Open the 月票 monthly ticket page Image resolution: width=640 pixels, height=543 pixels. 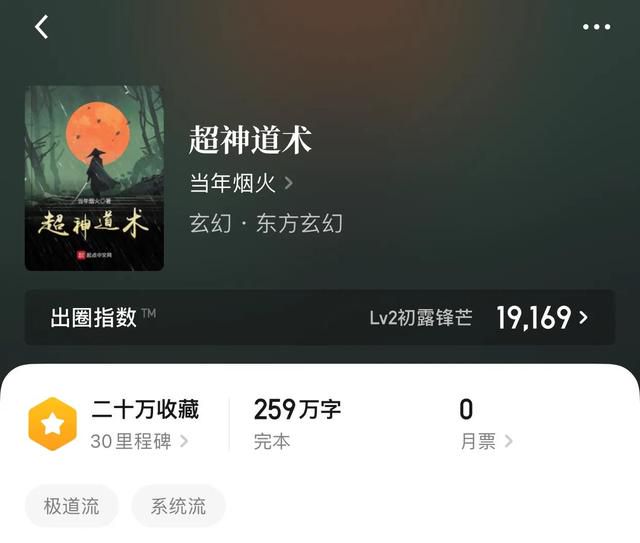486,441
